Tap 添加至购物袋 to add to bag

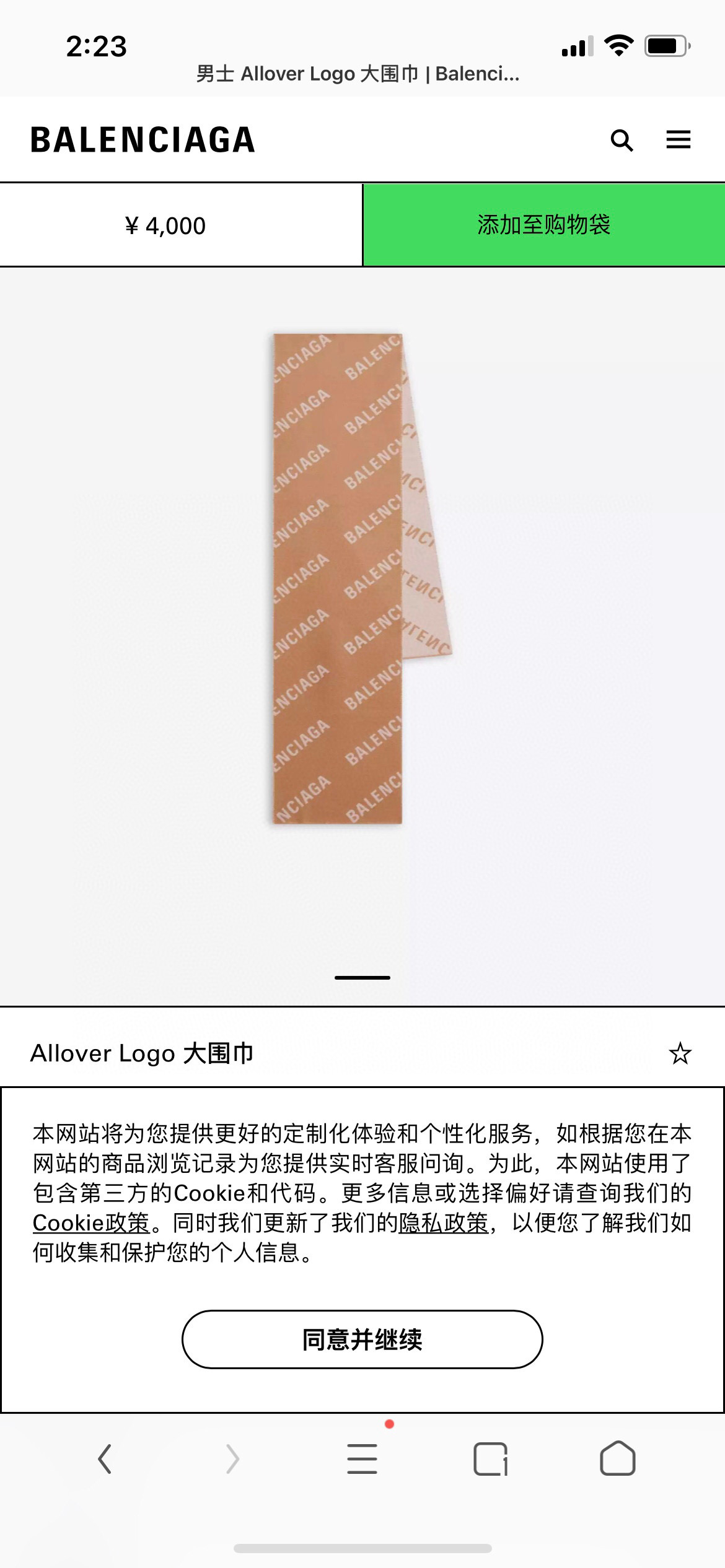pyautogui.click(x=543, y=225)
